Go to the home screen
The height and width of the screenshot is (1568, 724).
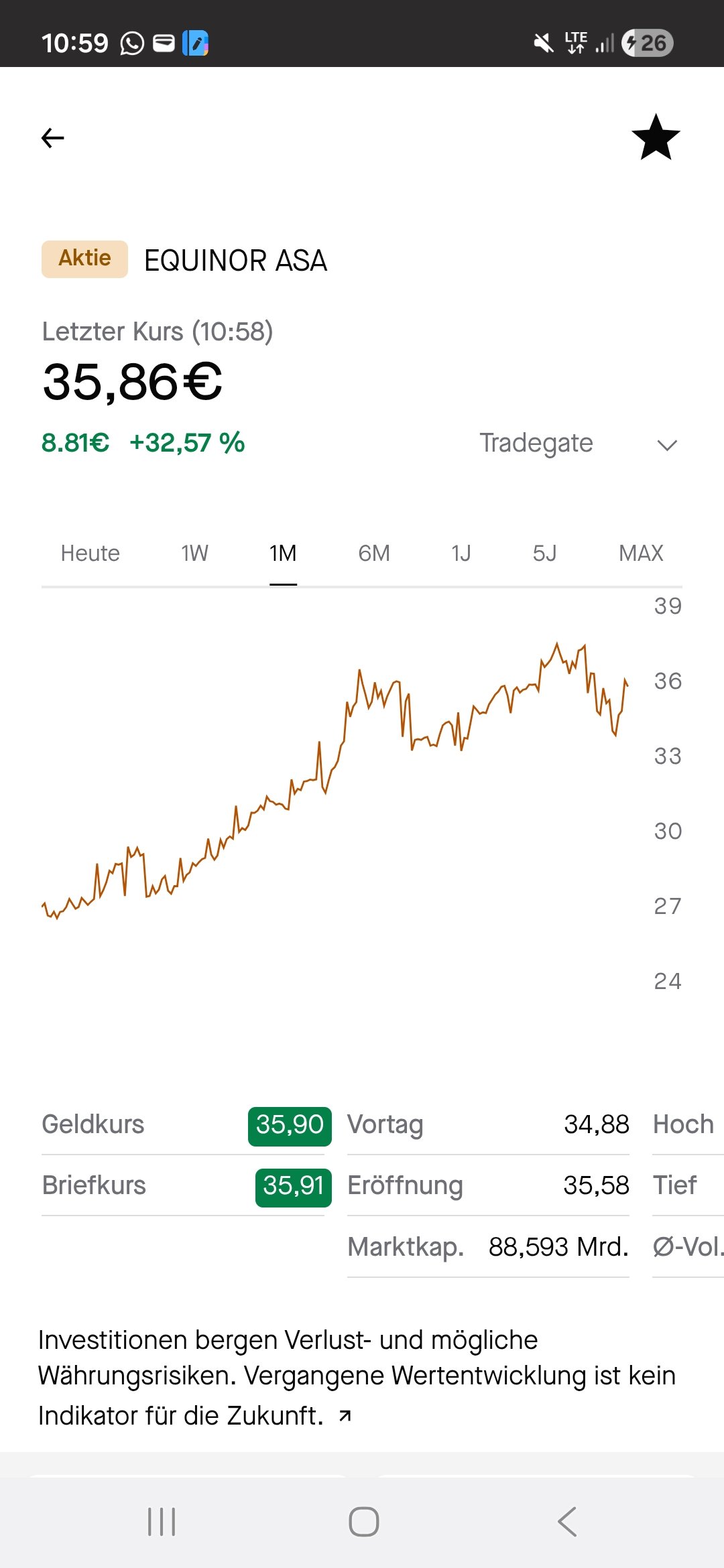[x=363, y=1522]
